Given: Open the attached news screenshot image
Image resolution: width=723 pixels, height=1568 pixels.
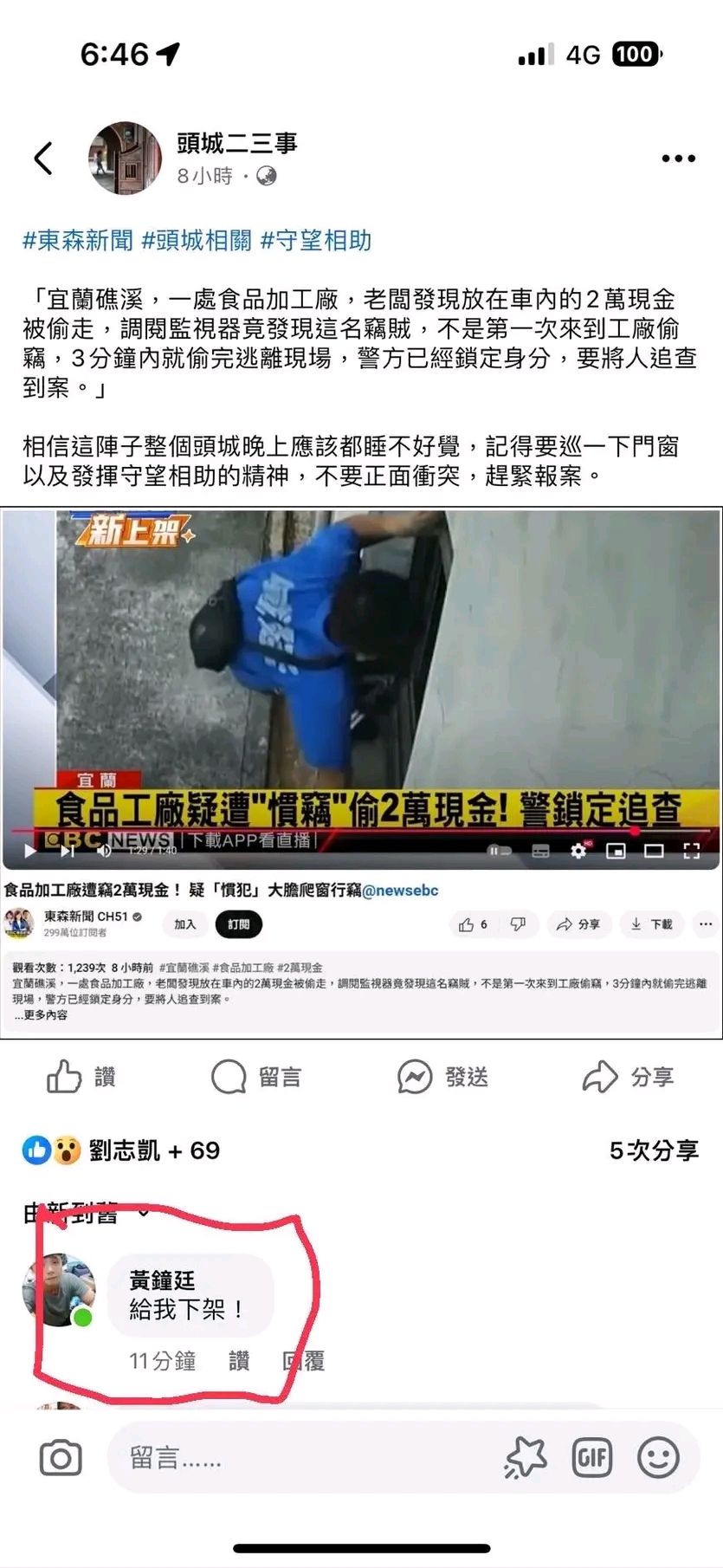Looking at the screenshot, I should (x=361, y=773).
